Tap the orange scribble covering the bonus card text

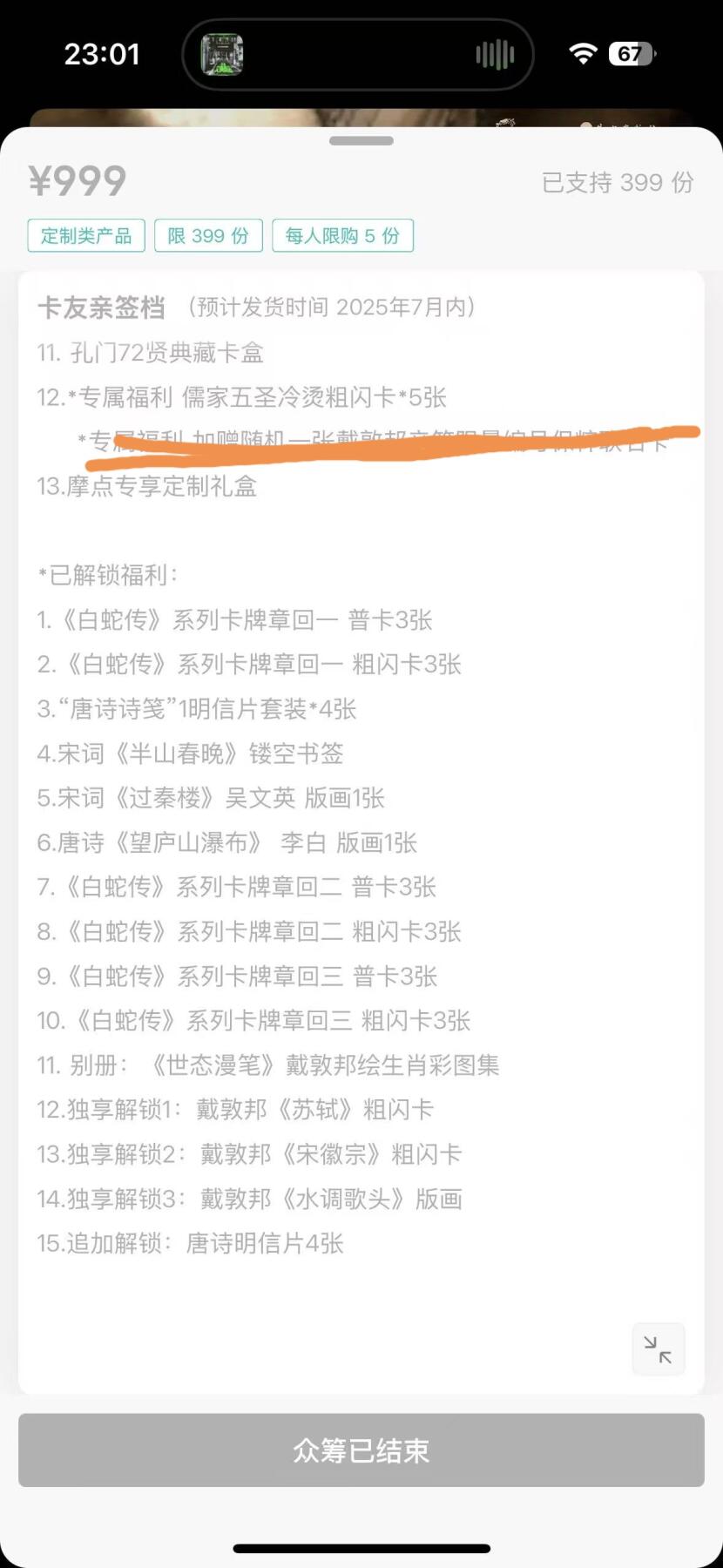tap(392, 444)
